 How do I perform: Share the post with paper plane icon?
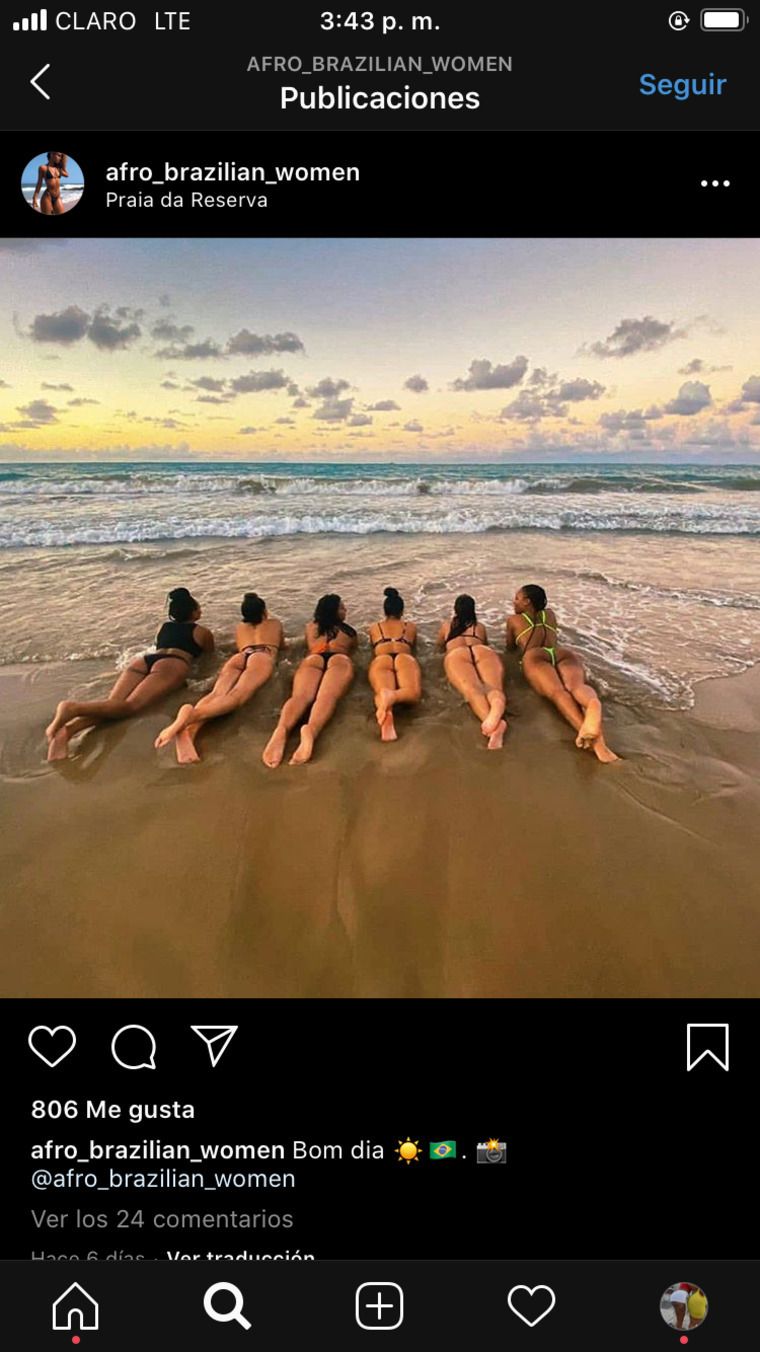(214, 1046)
